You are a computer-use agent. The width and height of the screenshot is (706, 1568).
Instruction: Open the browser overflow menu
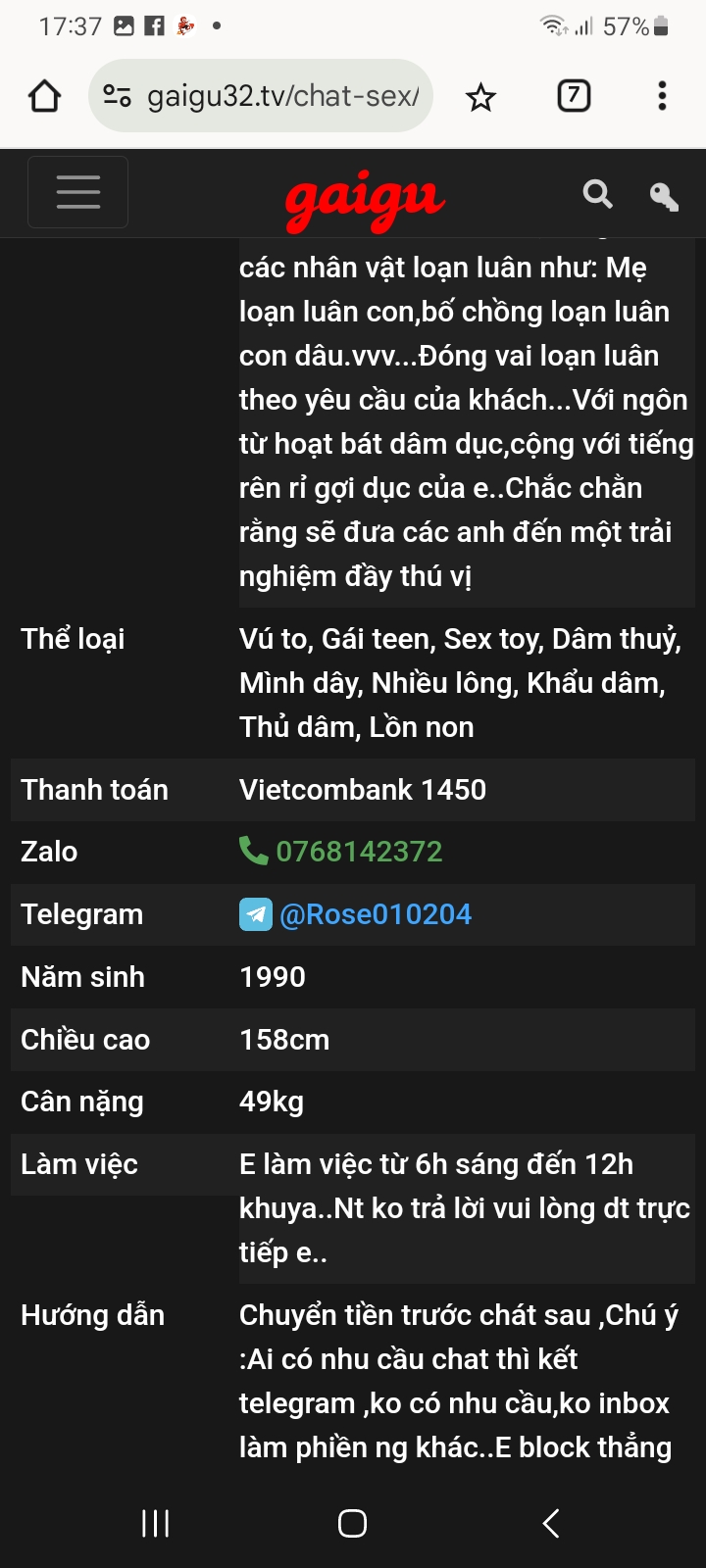(x=663, y=96)
